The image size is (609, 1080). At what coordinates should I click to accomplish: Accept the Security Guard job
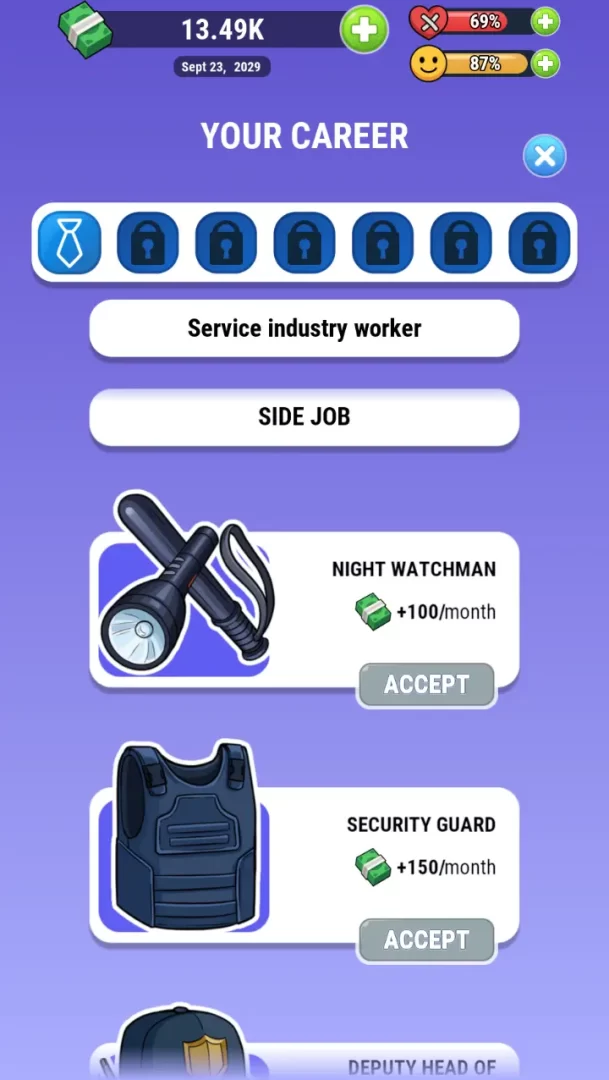pyautogui.click(x=427, y=940)
